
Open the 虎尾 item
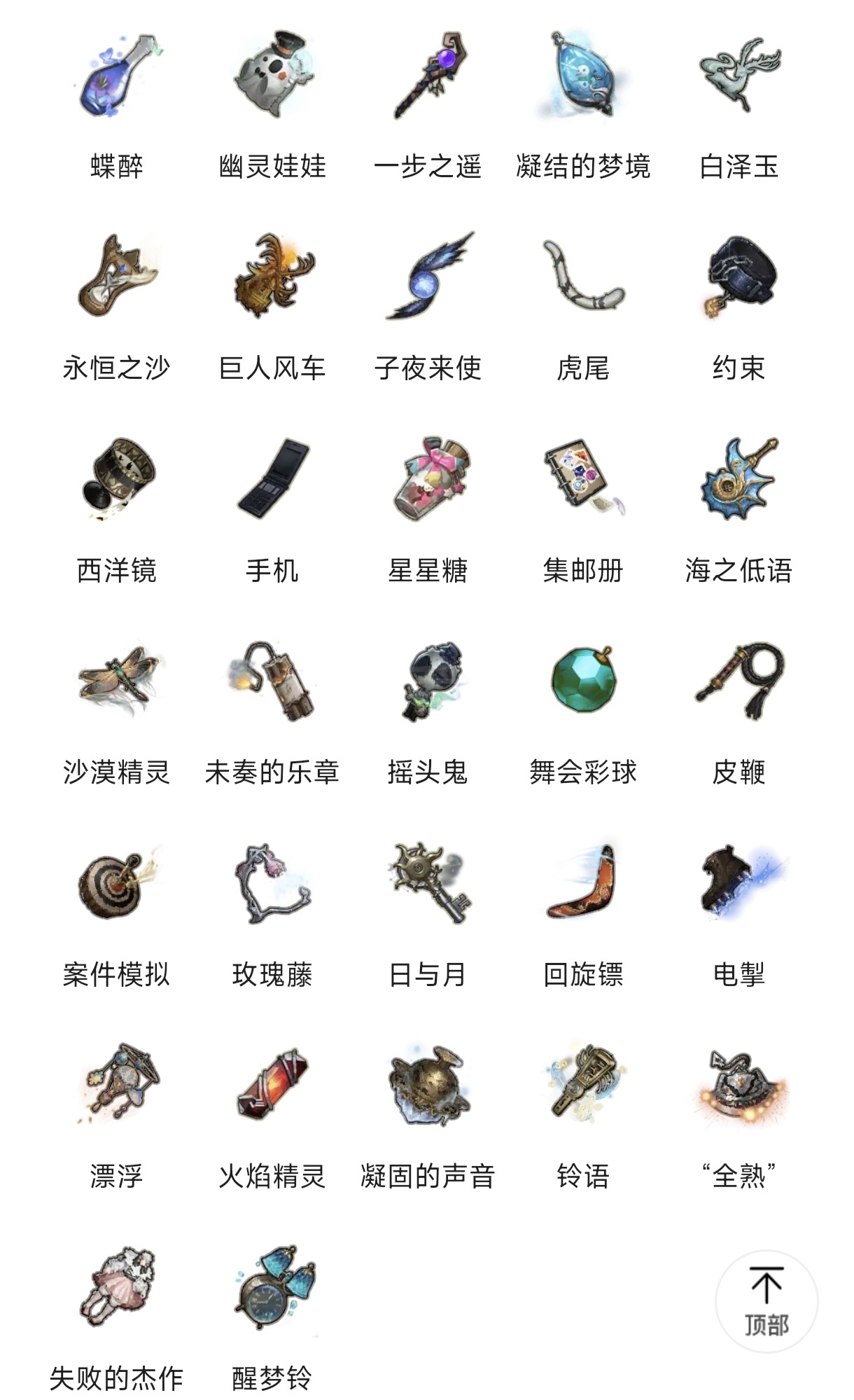(583, 307)
